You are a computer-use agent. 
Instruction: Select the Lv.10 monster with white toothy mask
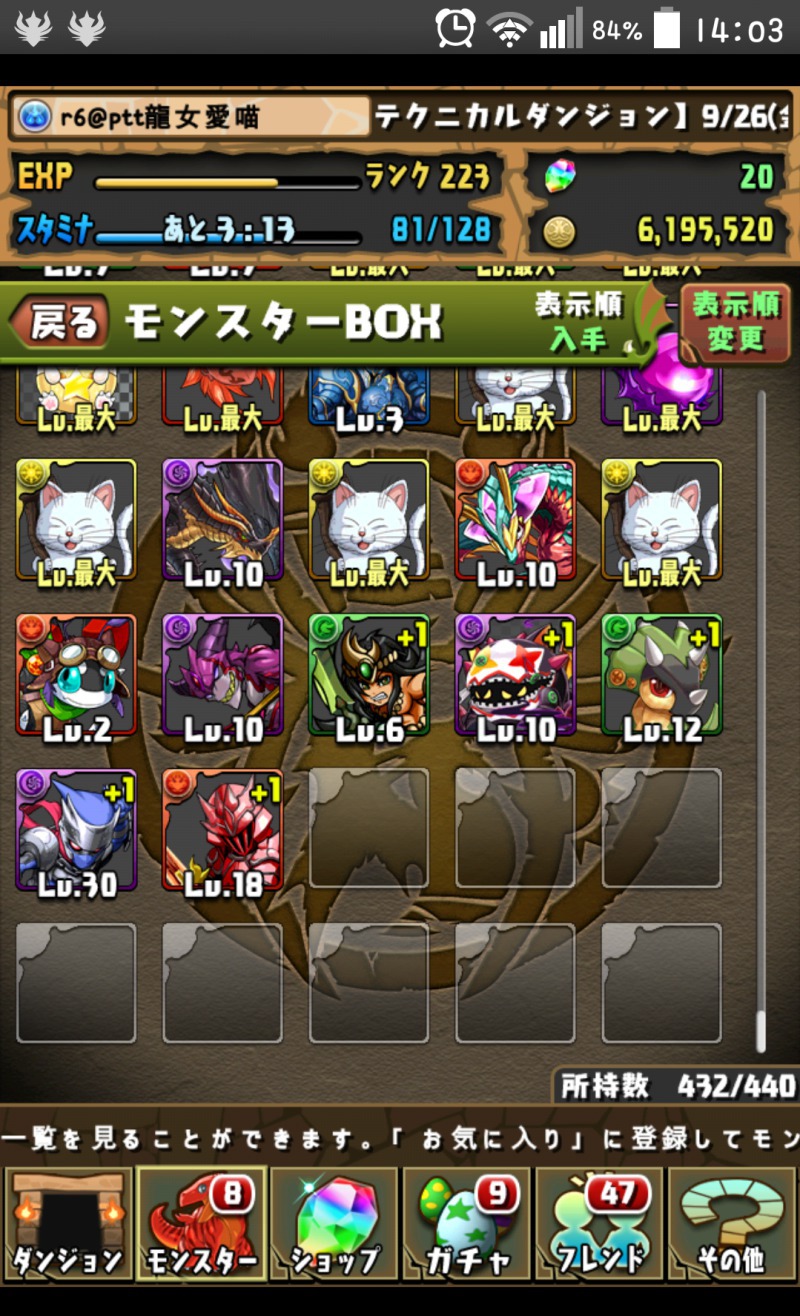pyautogui.click(x=515, y=675)
